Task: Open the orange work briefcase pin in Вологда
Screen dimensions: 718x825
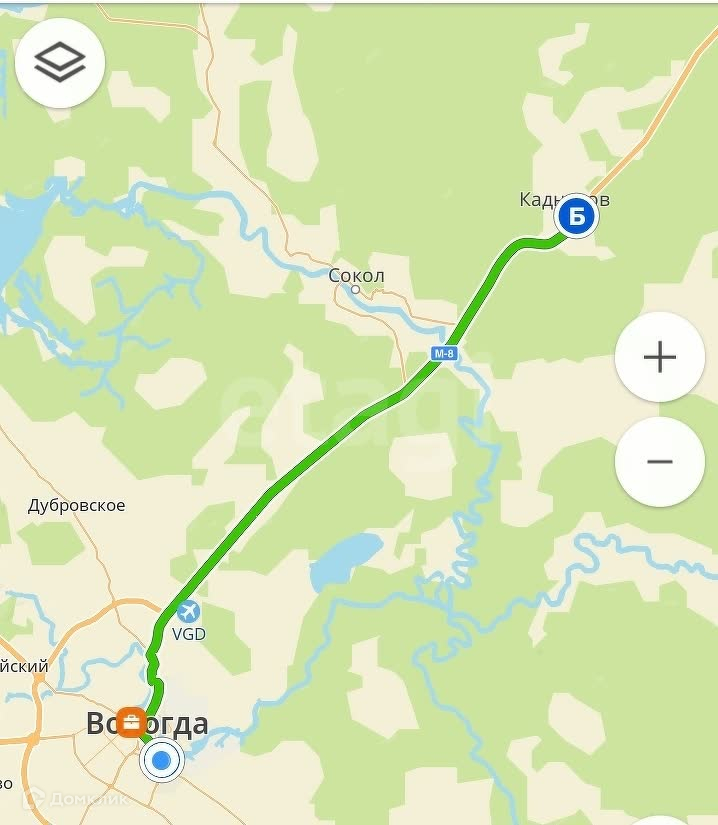Action: click(x=131, y=721)
